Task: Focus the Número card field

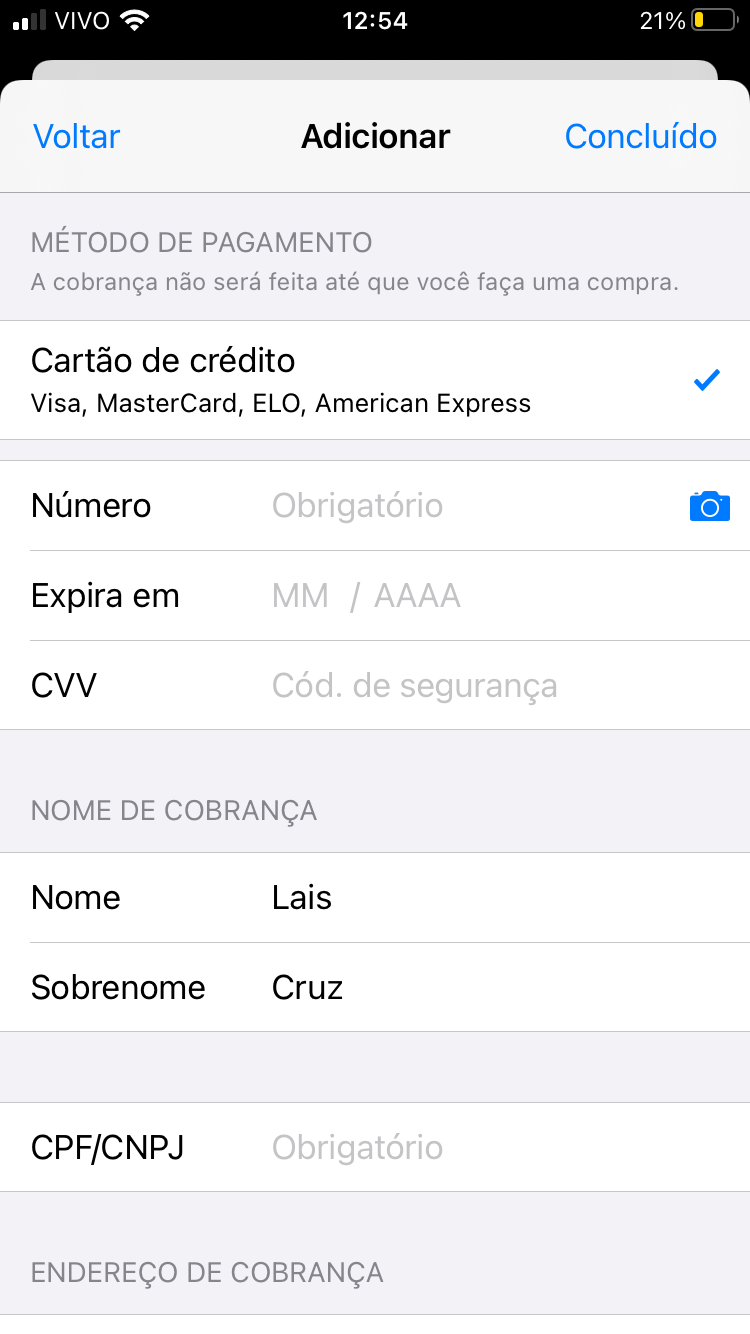Action: click(x=470, y=506)
